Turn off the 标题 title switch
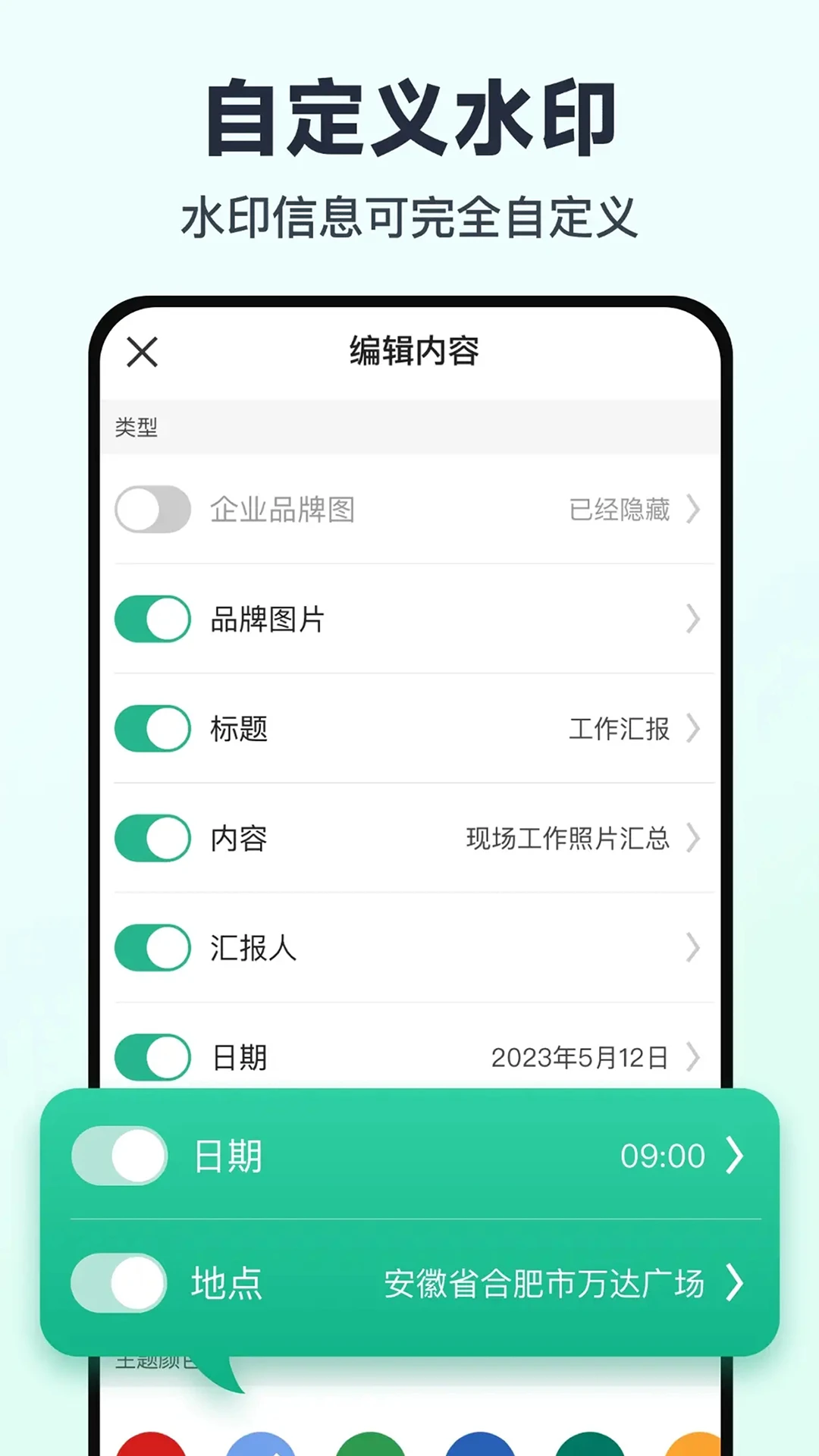Image resolution: width=819 pixels, height=1456 pixels. (152, 729)
